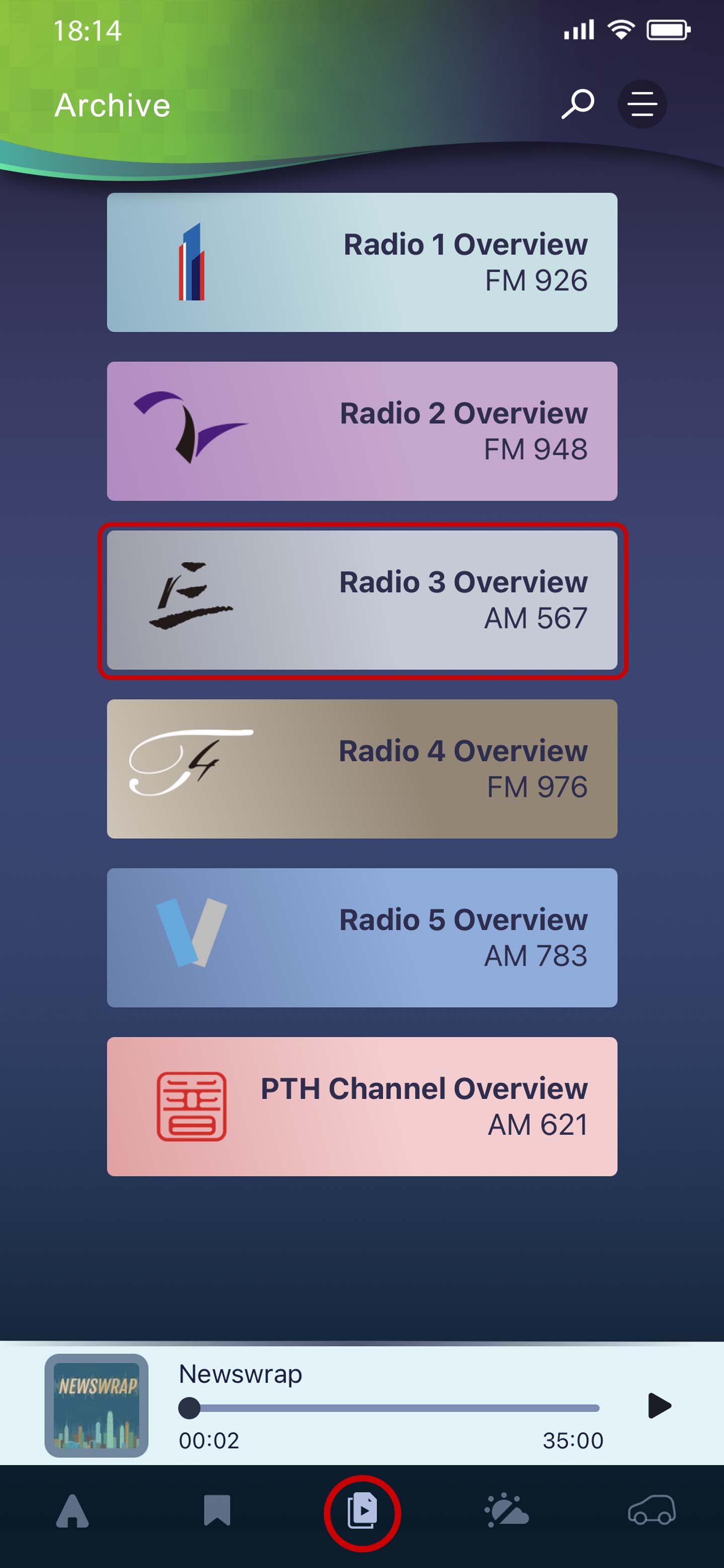The height and width of the screenshot is (1568, 724).
Task: Select the archive tab in bottom bar
Action: point(363,1511)
